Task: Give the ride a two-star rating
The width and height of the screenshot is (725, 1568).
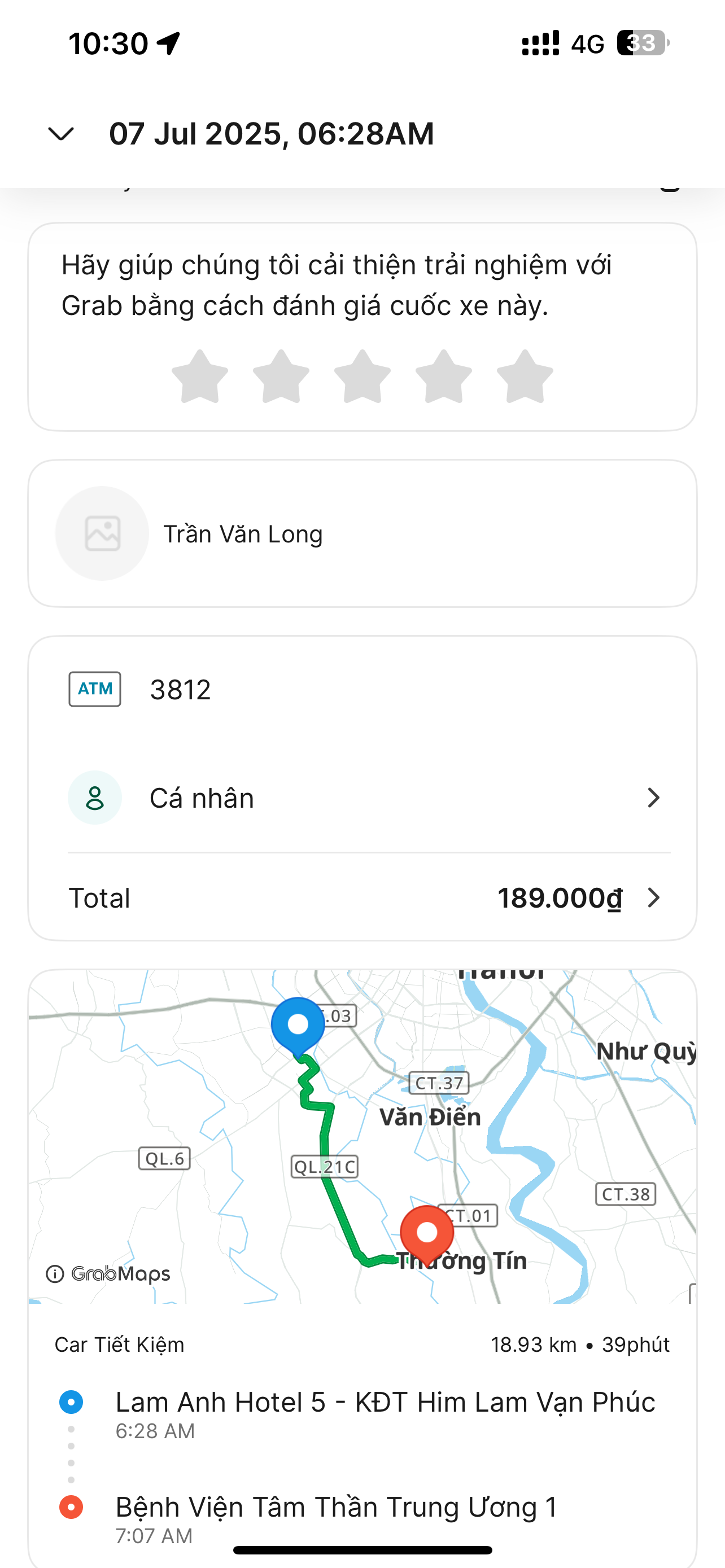Action: click(281, 377)
